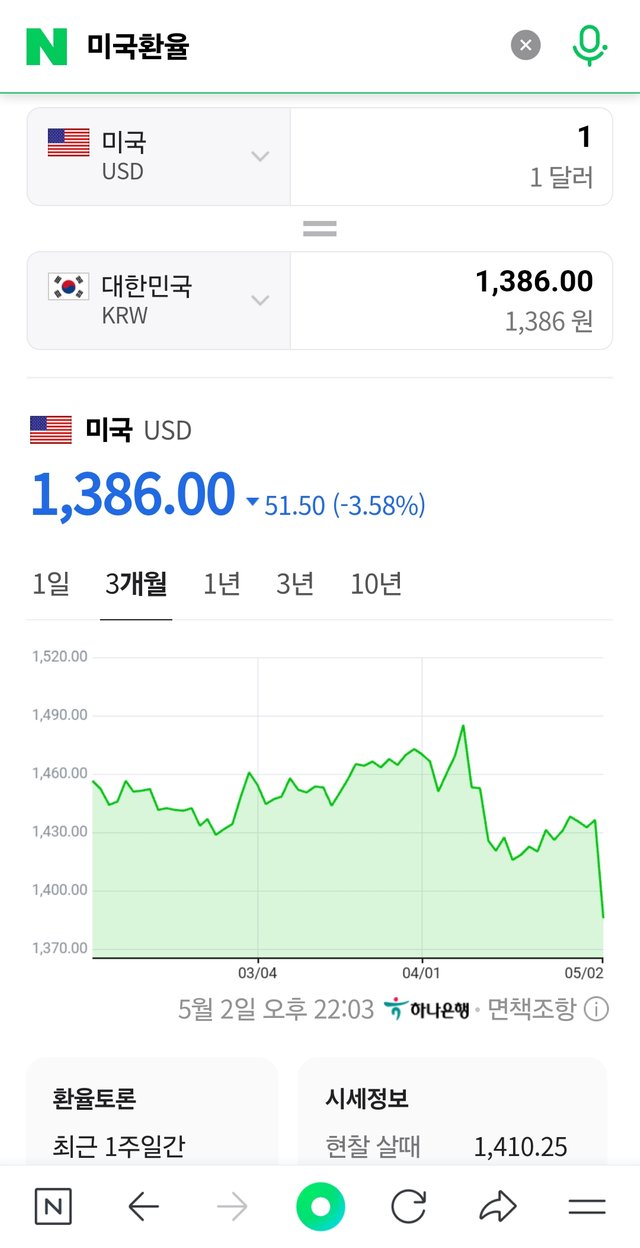Switch chart to the 1년 tab
Image resolution: width=640 pixels, height=1248 pixels.
pyautogui.click(x=221, y=584)
